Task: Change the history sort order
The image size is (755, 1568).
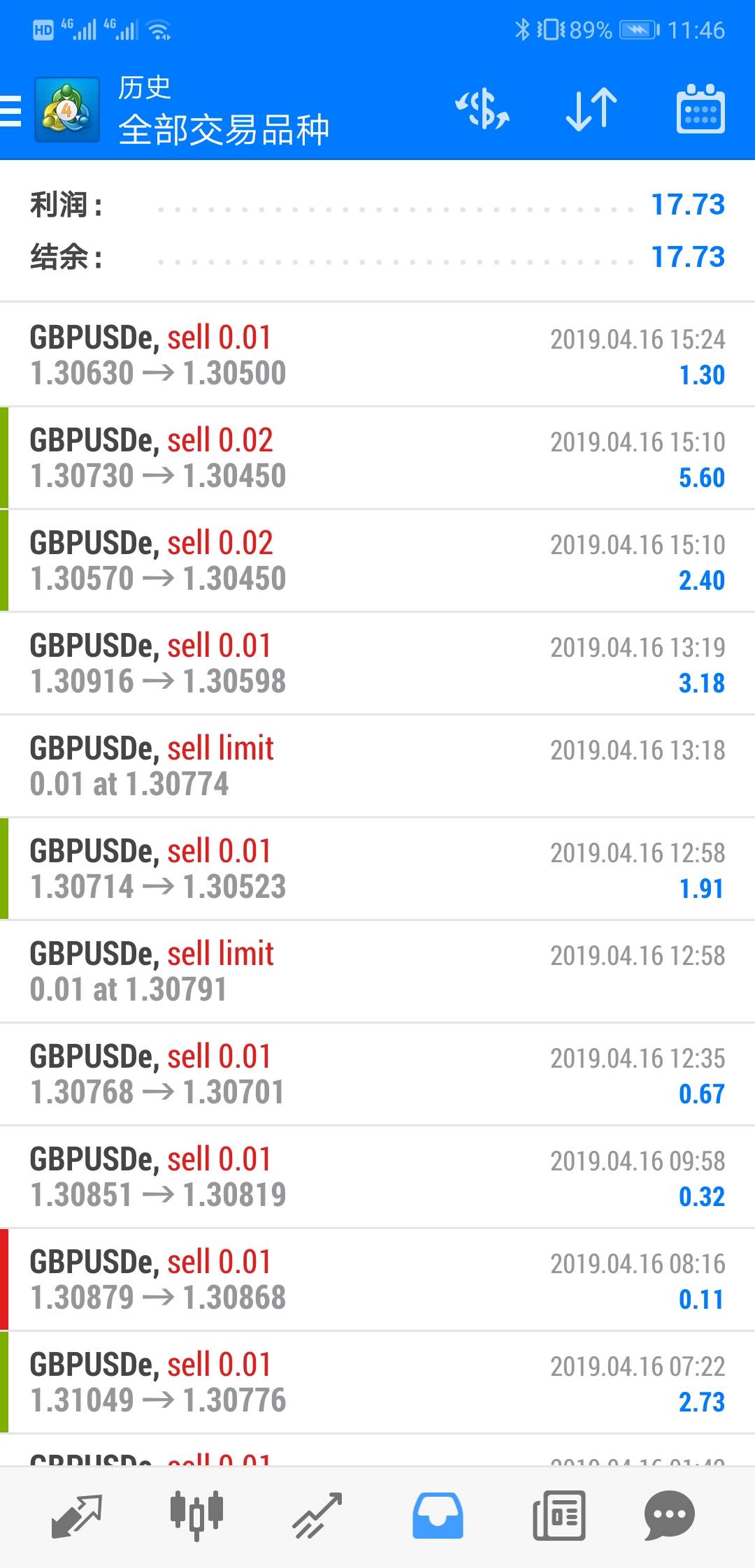Action: (x=591, y=110)
